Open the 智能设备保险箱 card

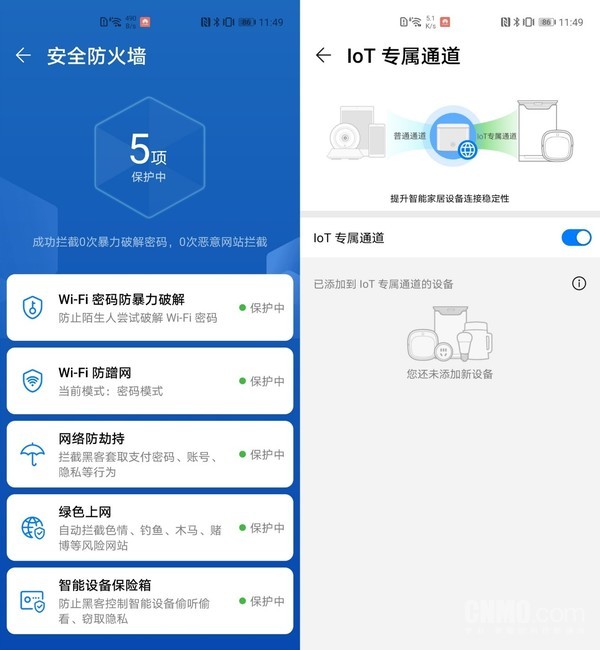tap(150, 601)
